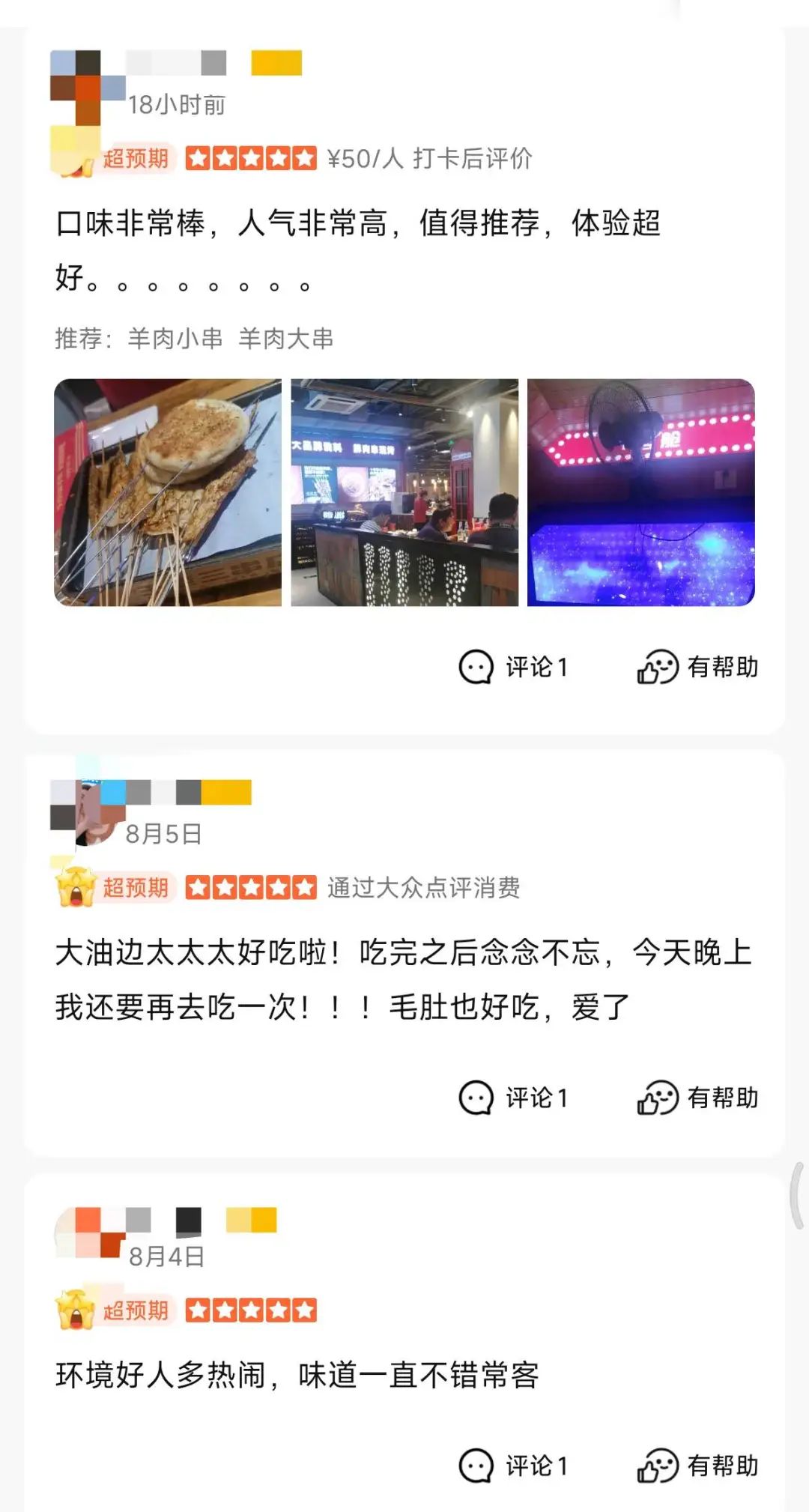Open the neon-lit fan review photo
Screen dimensions: 809x1512
point(641,492)
